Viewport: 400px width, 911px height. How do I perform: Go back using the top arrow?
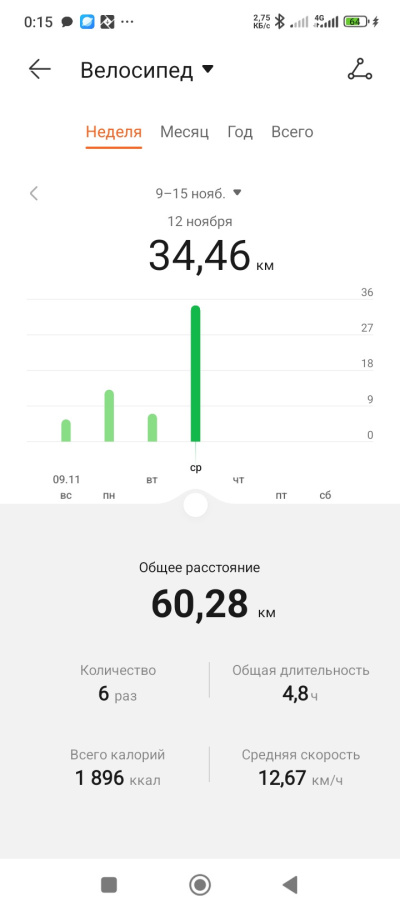click(x=40, y=70)
